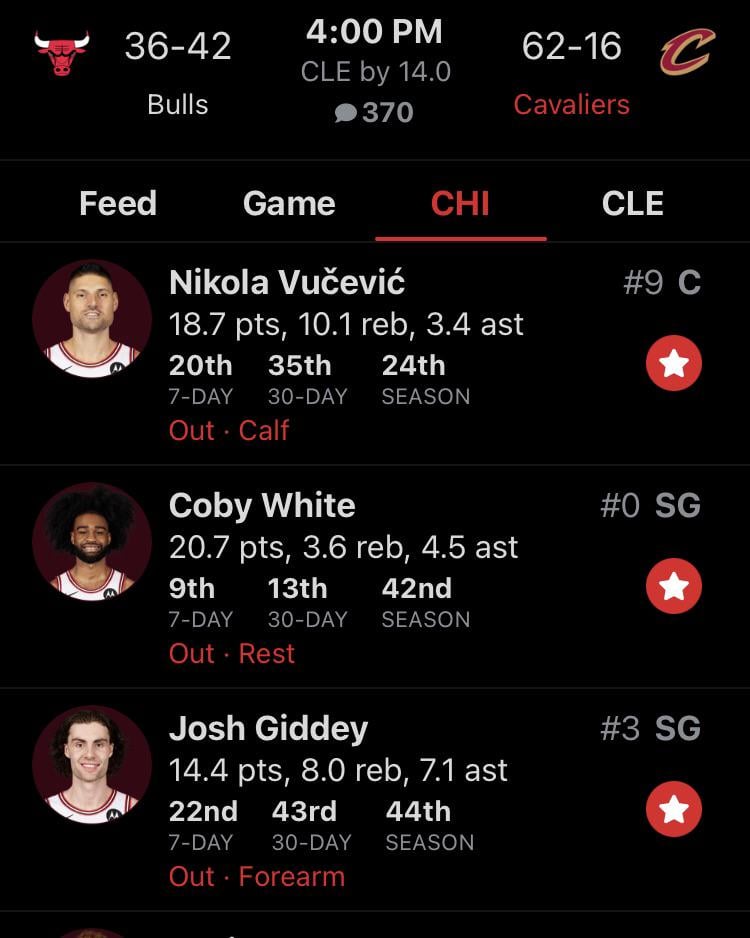Tap Josh Giddey's headshot photo
This screenshot has width=750, height=938.
[92, 765]
